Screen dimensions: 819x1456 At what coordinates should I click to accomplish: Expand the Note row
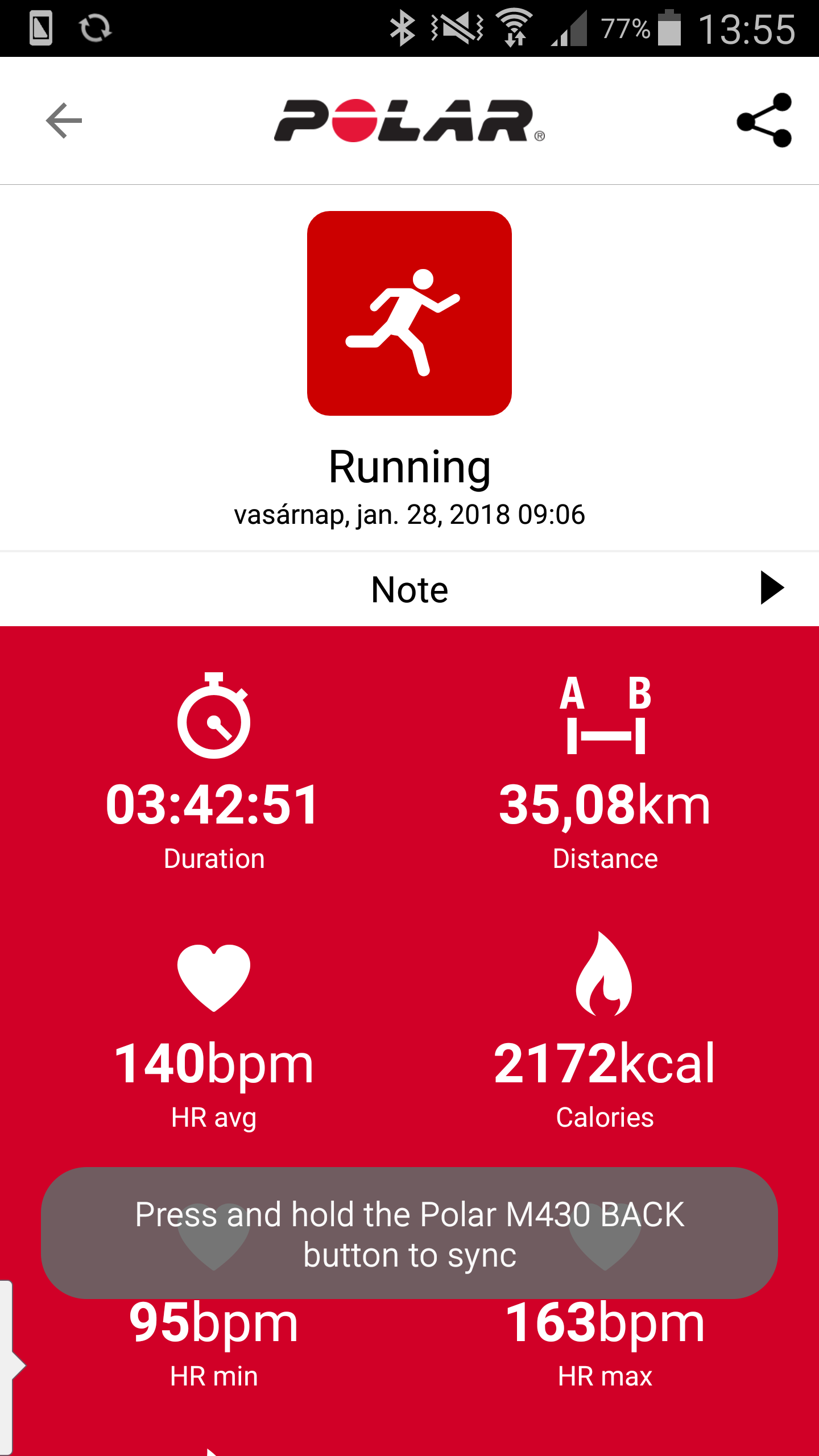tap(771, 588)
